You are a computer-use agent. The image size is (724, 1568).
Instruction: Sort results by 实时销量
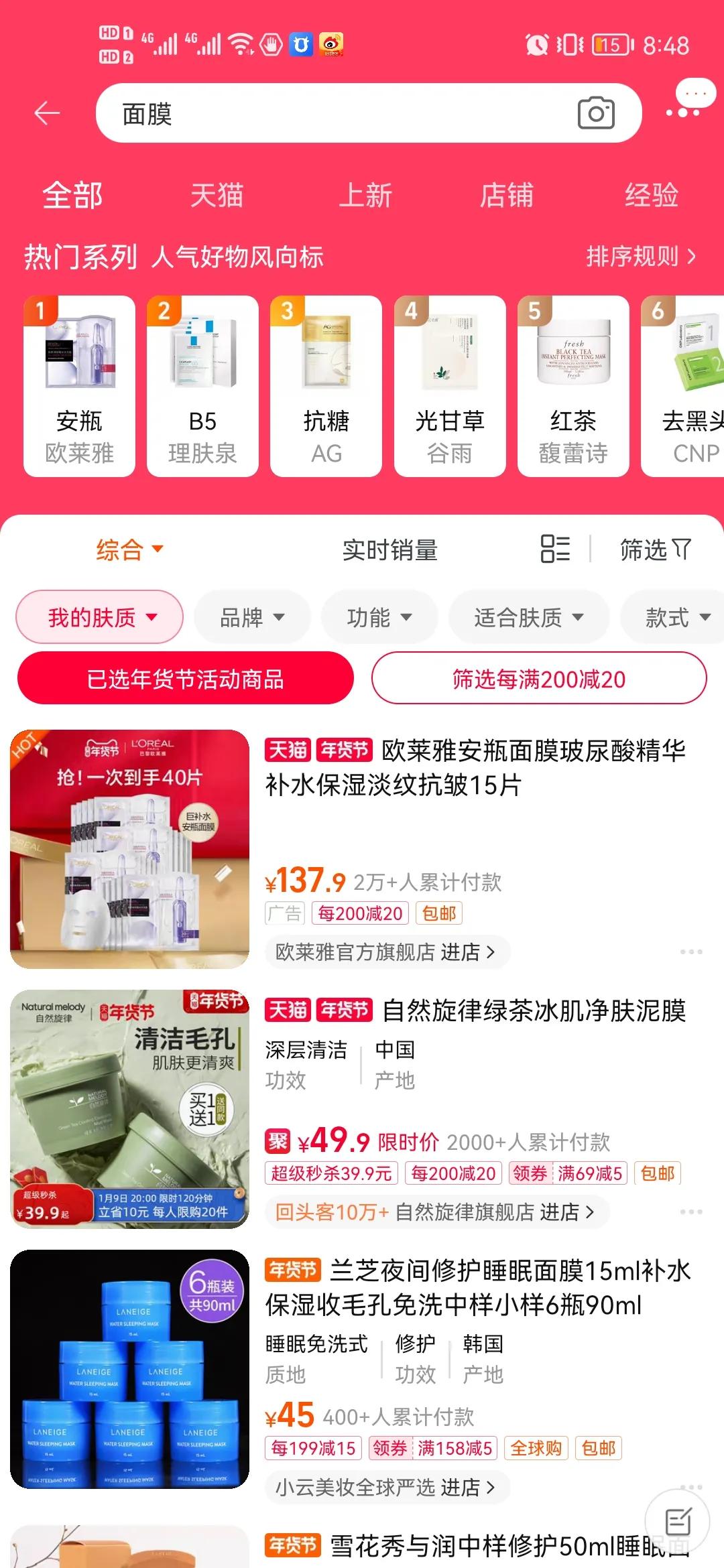click(389, 549)
